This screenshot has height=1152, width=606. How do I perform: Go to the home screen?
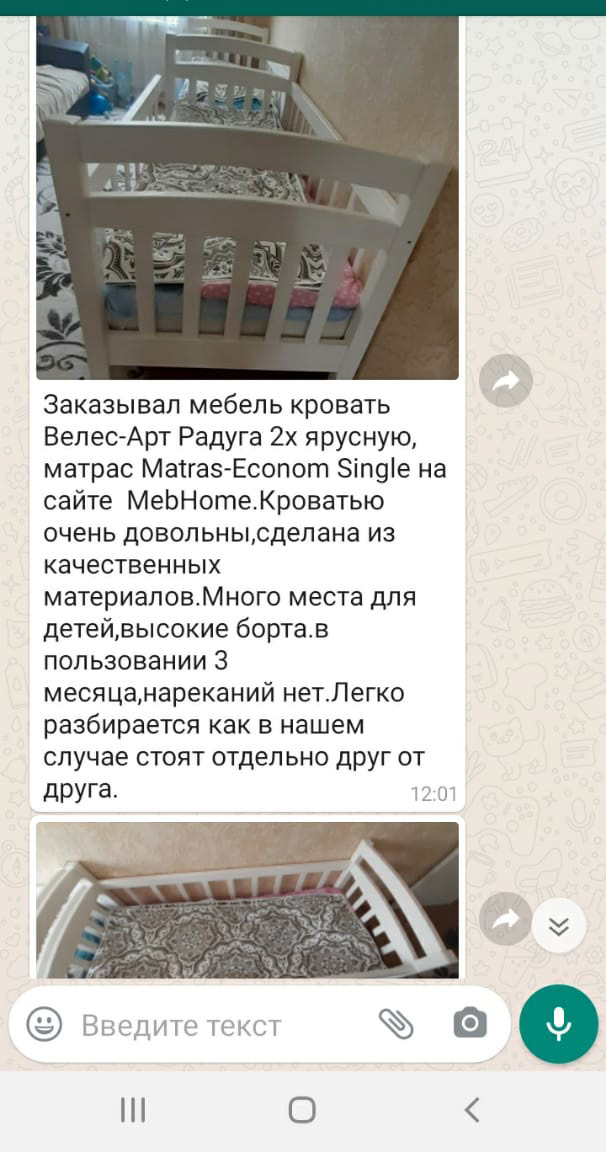pyautogui.click(x=302, y=1109)
